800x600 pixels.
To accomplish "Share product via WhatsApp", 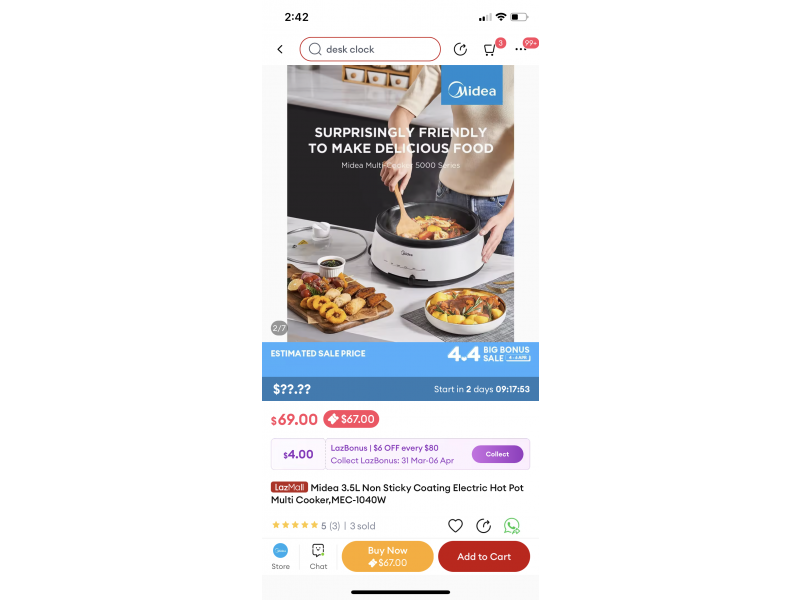I will point(512,526).
